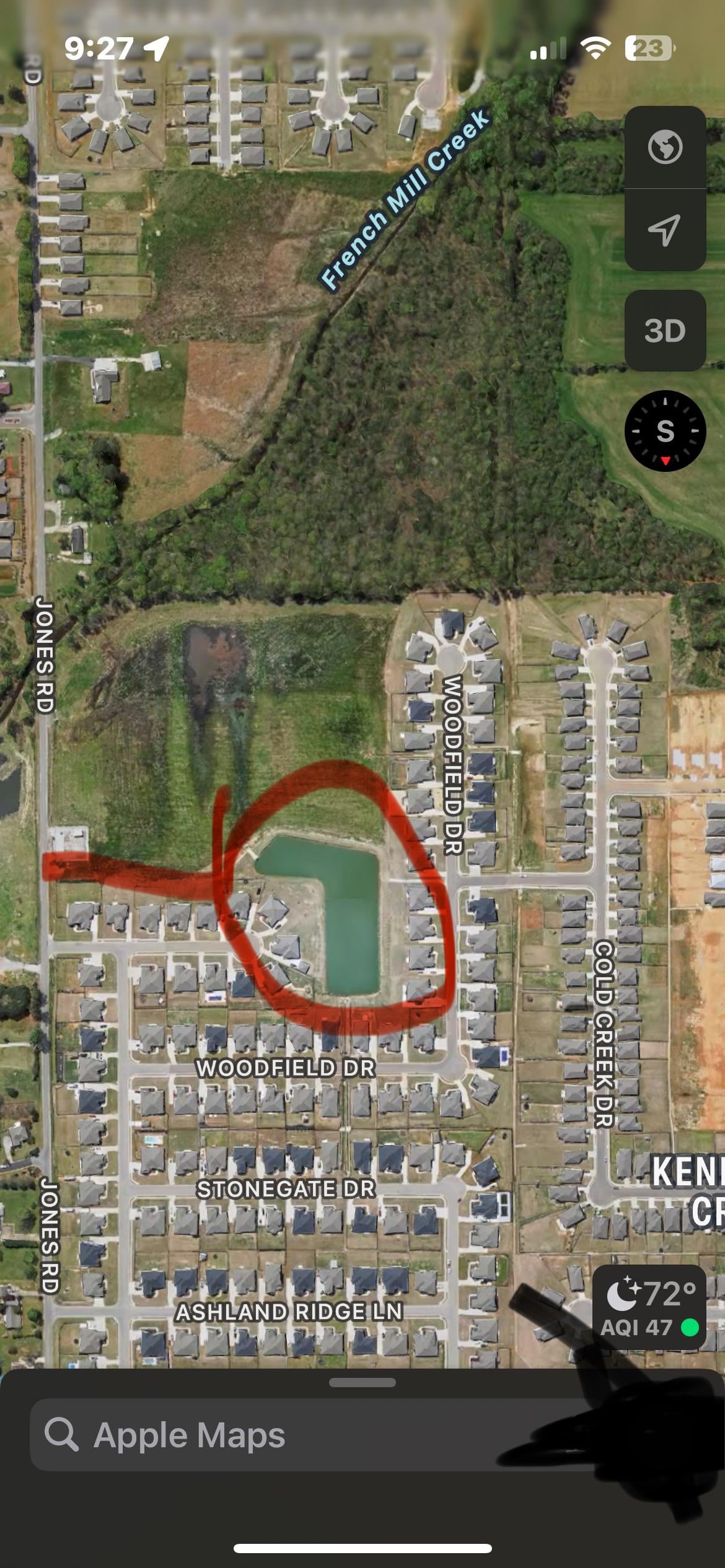Switch the map to 3D view
725x1568 pixels.
[x=665, y=331]
